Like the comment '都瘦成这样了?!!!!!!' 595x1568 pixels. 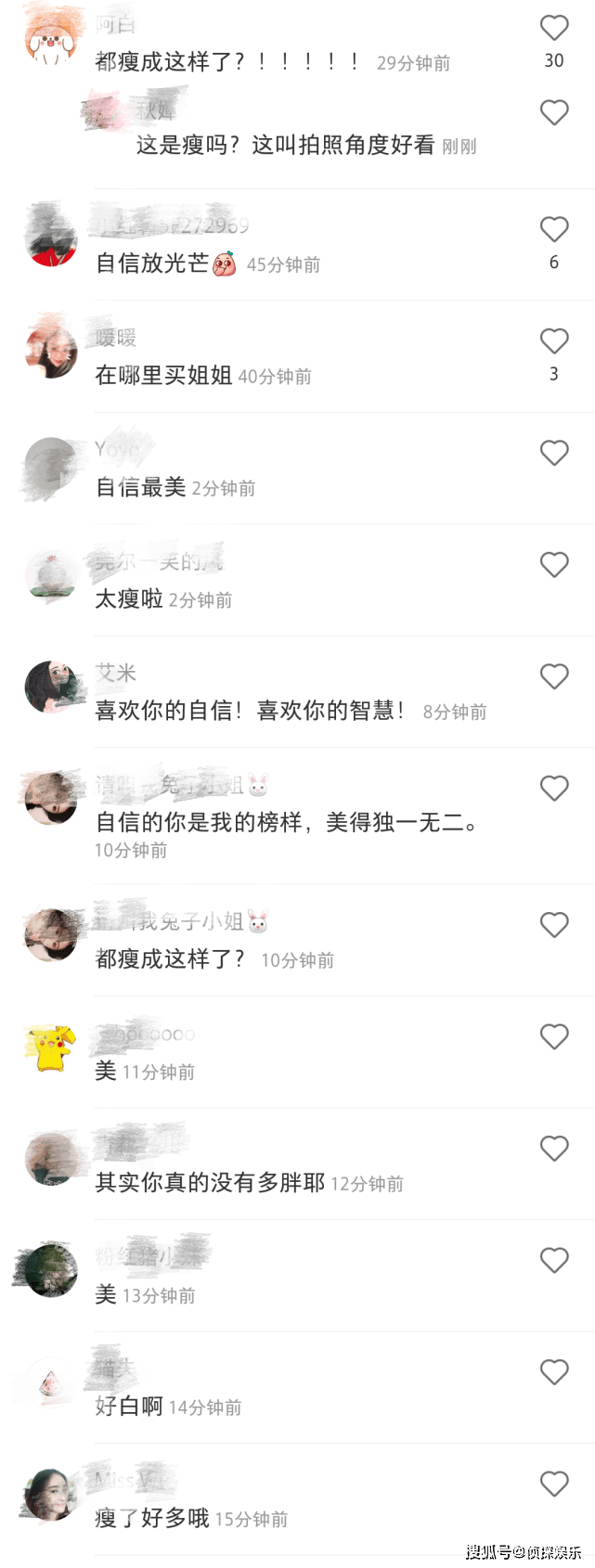click(x=554, y=29)
